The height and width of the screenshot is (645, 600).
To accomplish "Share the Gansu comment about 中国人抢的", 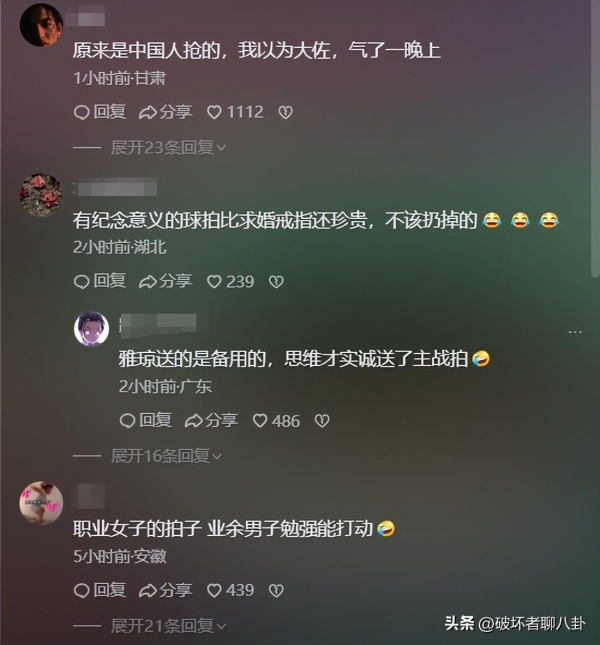I will pyautogui.click(x=165, y=113).
